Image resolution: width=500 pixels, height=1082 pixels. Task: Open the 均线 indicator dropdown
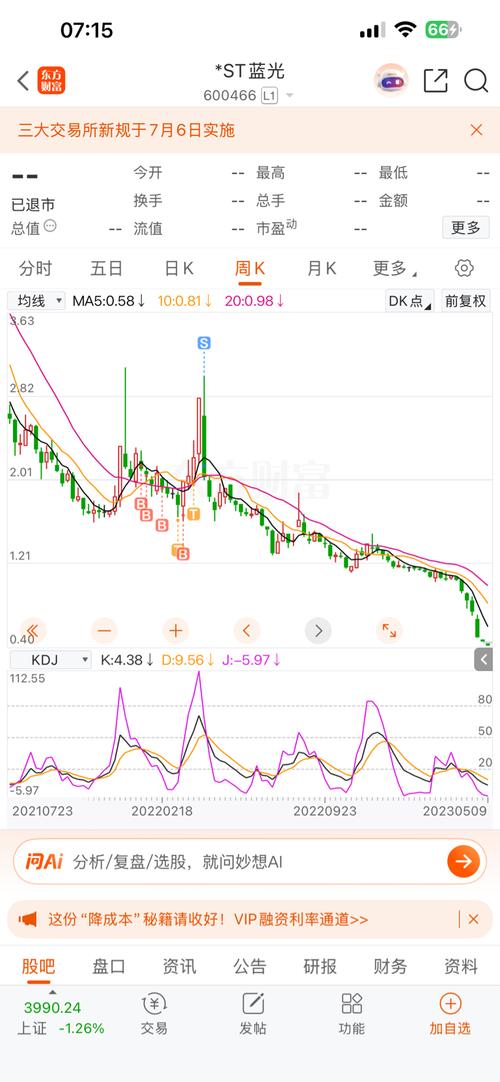[x=37, y=301]
